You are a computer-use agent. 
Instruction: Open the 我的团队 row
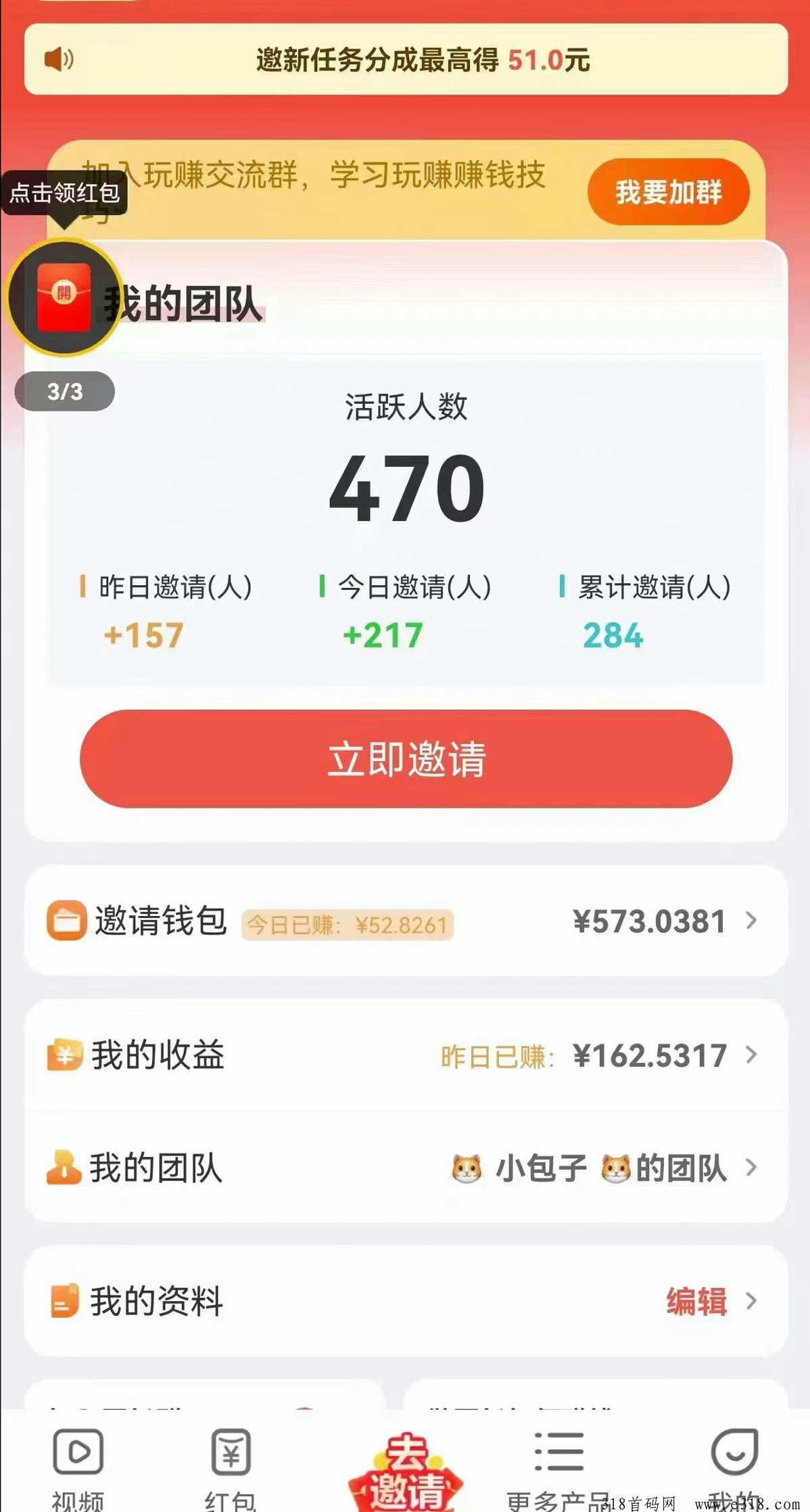[x=406, y=1167]
